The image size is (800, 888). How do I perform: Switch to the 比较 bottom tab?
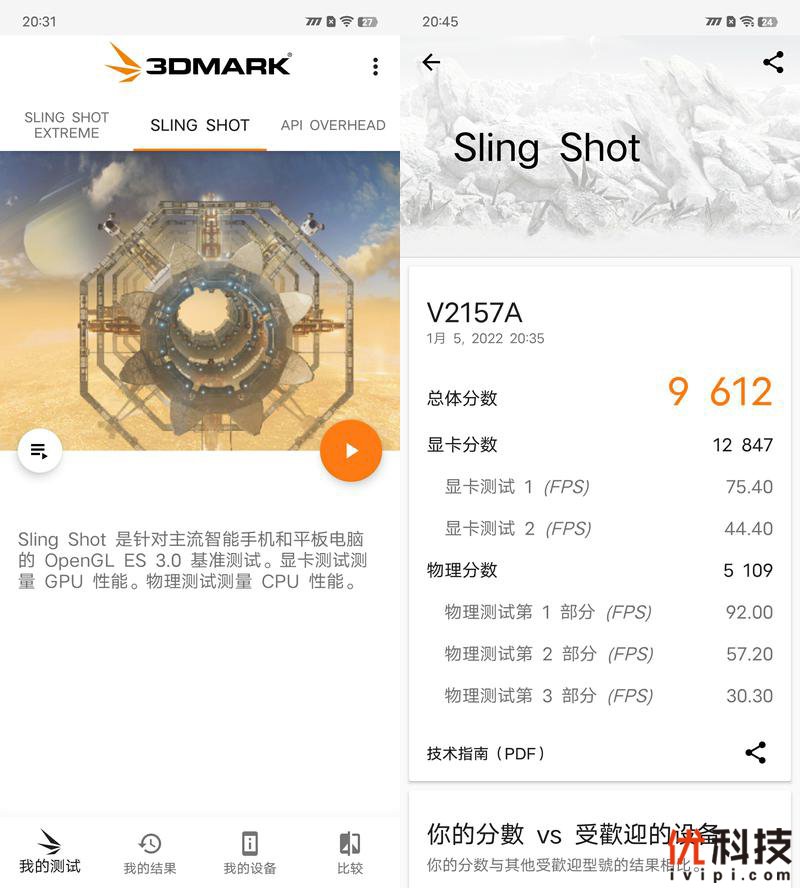click(x=350, y=852)
